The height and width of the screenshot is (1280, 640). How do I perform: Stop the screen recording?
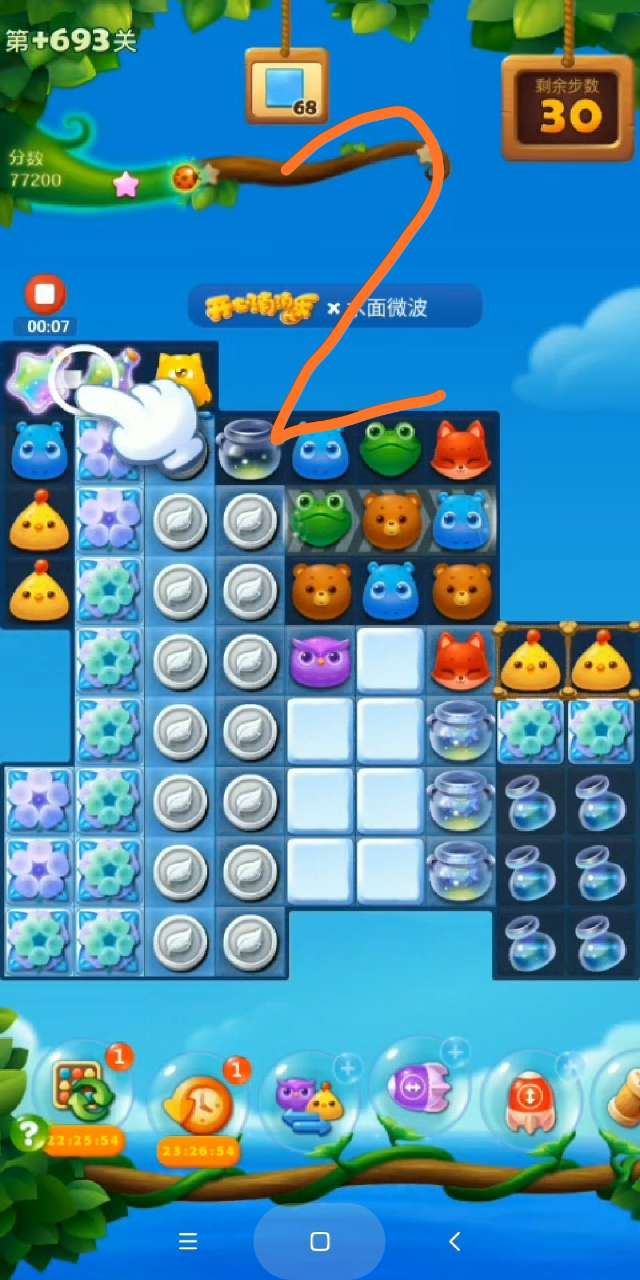pyautogui.click(x=45, y=295)
